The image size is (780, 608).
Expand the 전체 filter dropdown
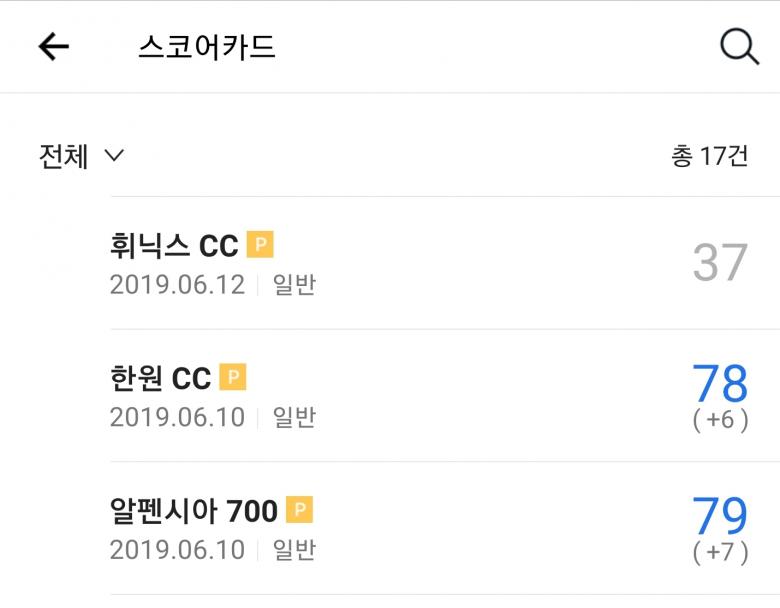[x=81, y=156]
